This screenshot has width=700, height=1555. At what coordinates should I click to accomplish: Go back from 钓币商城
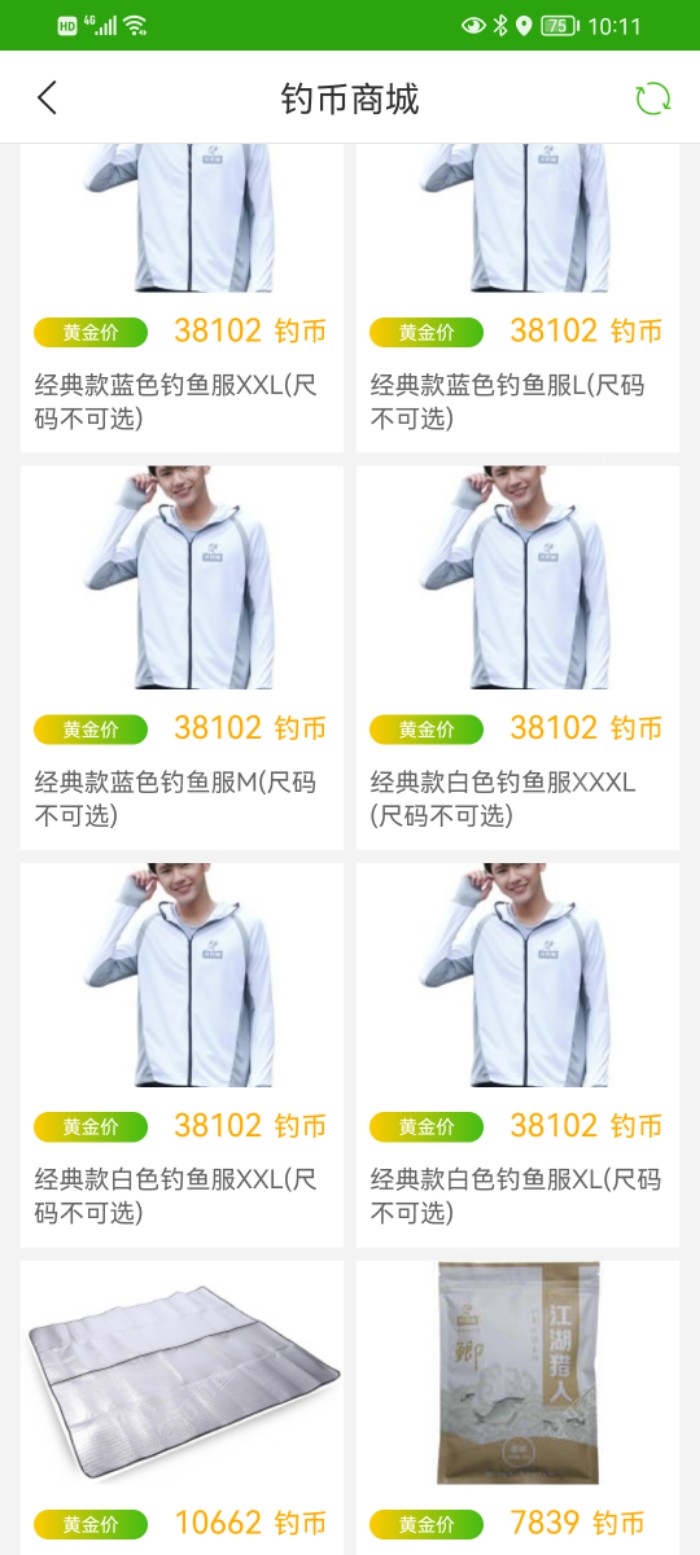47,98
